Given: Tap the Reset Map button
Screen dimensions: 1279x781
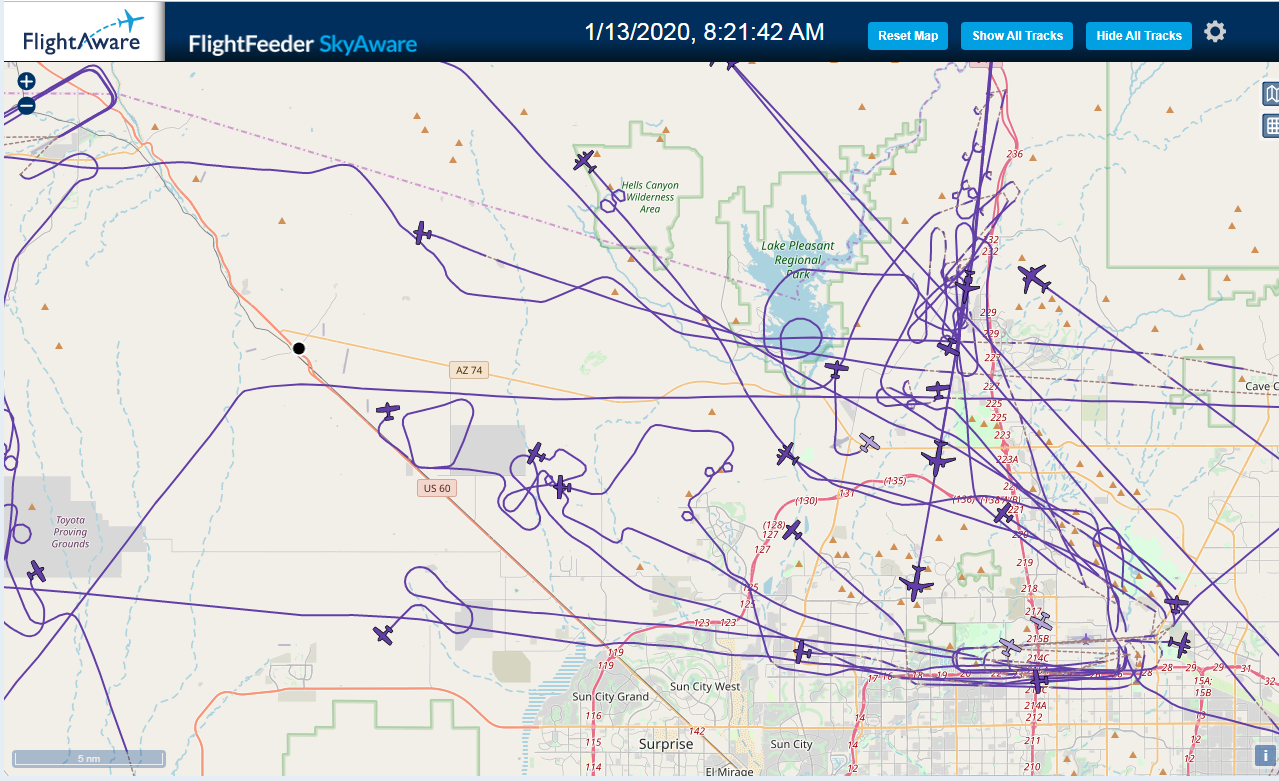Looking at the screenshot, I should pos(908,36).
